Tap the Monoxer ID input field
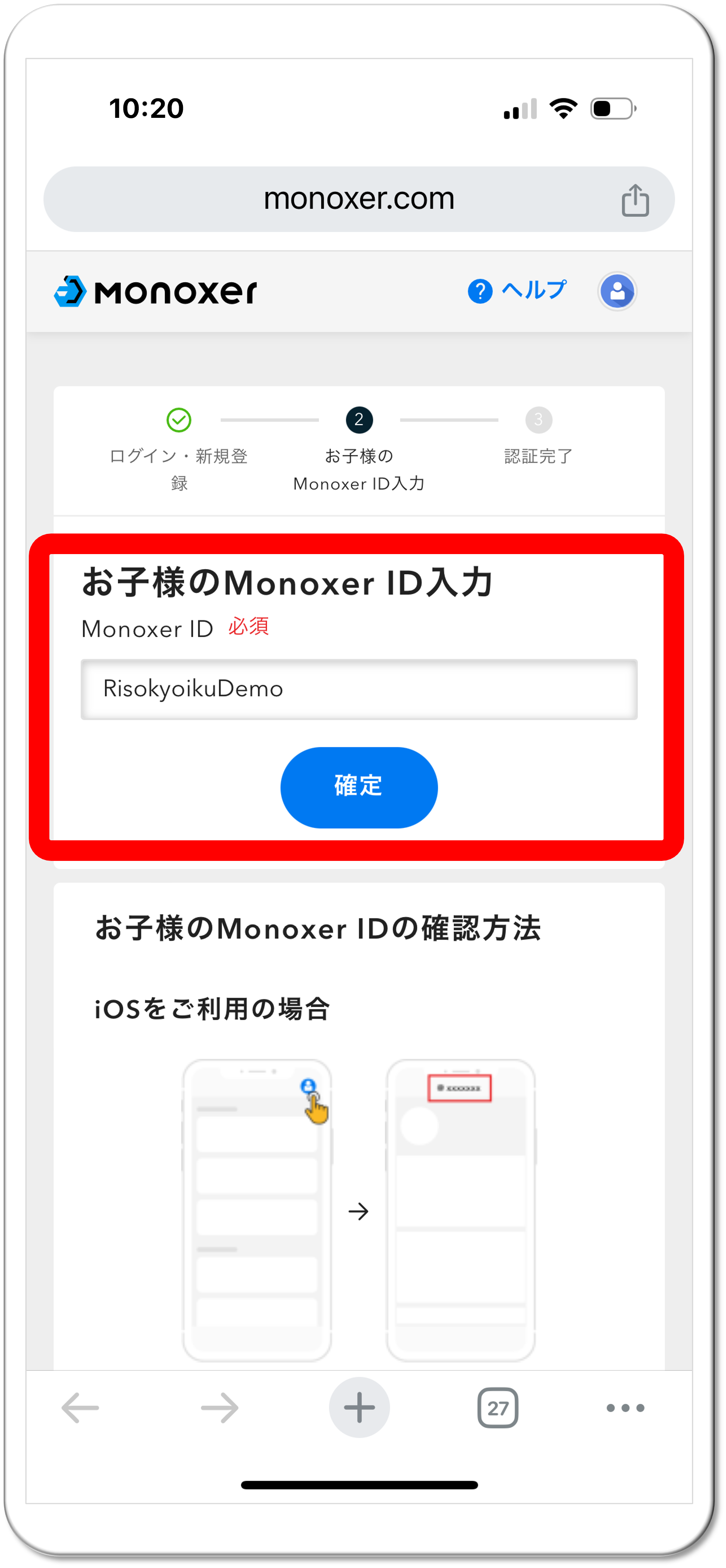Screen dimensions: 726x1568 point(359,689)
